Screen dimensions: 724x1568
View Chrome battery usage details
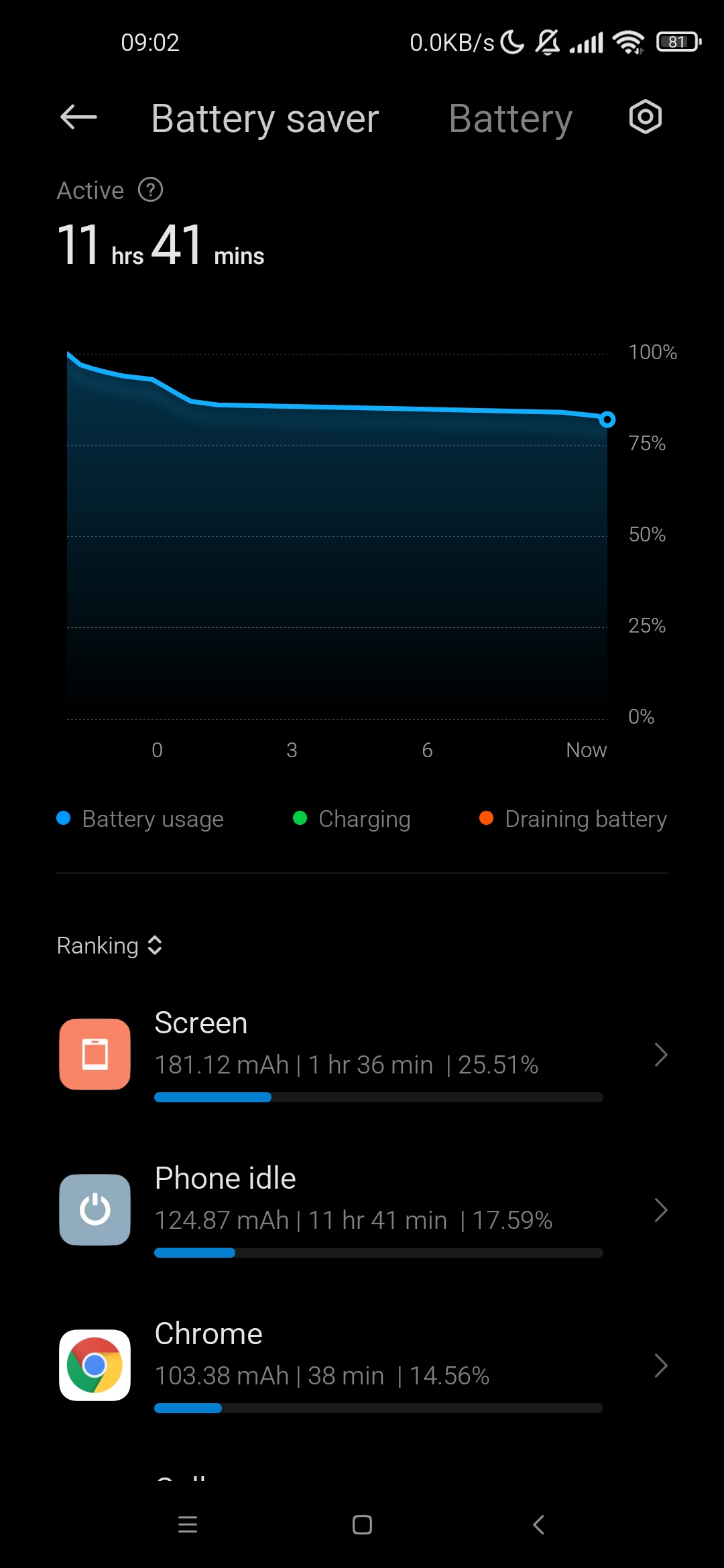362,1366
